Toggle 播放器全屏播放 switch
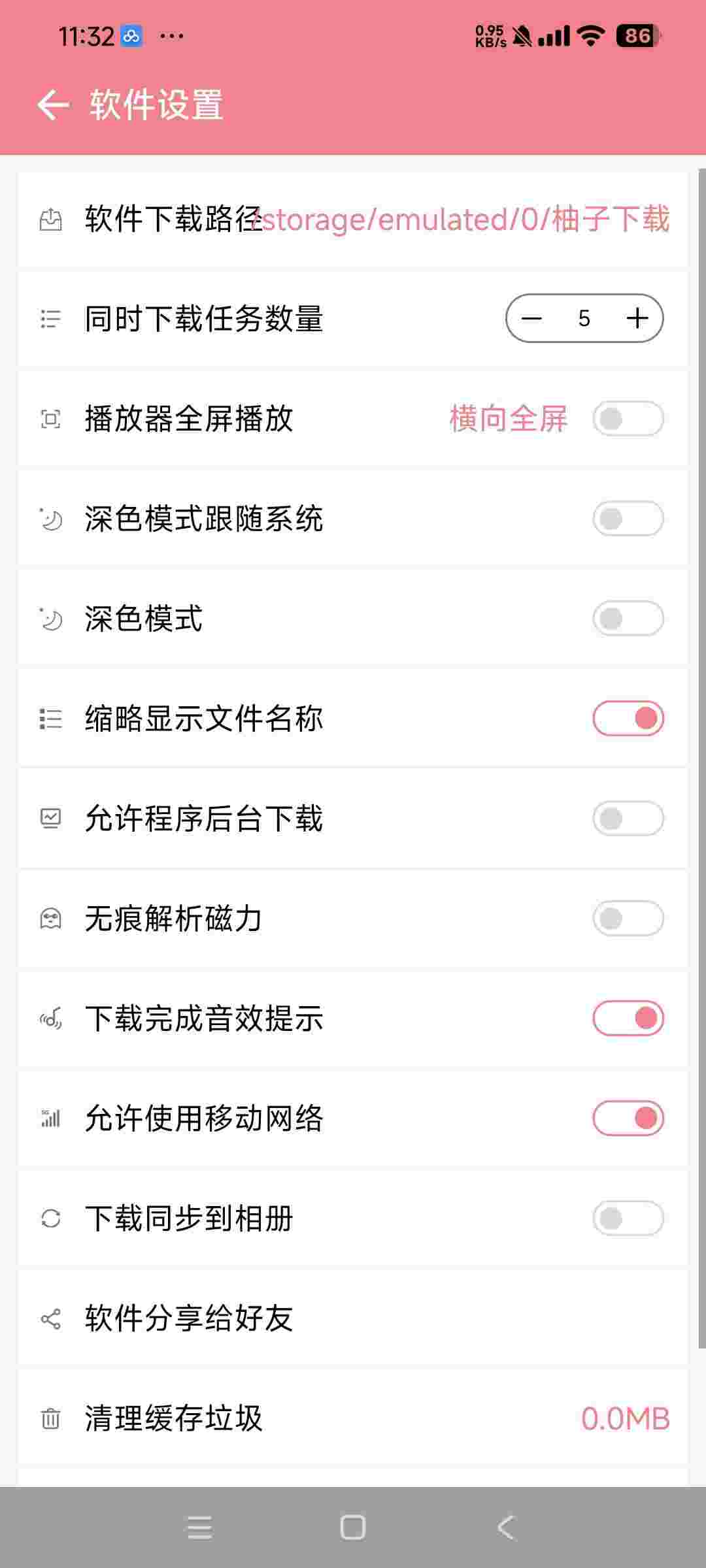Image resolution: width=706 pixels, height=1568 pixels. (628, 419)
